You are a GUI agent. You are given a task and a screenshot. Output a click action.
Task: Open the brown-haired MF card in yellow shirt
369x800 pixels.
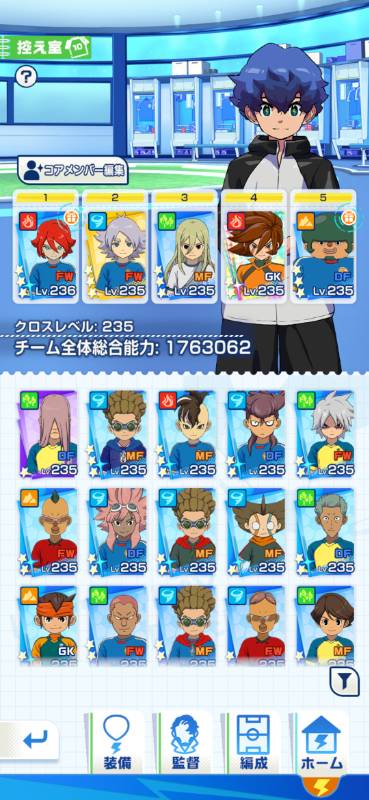[325, 627]
